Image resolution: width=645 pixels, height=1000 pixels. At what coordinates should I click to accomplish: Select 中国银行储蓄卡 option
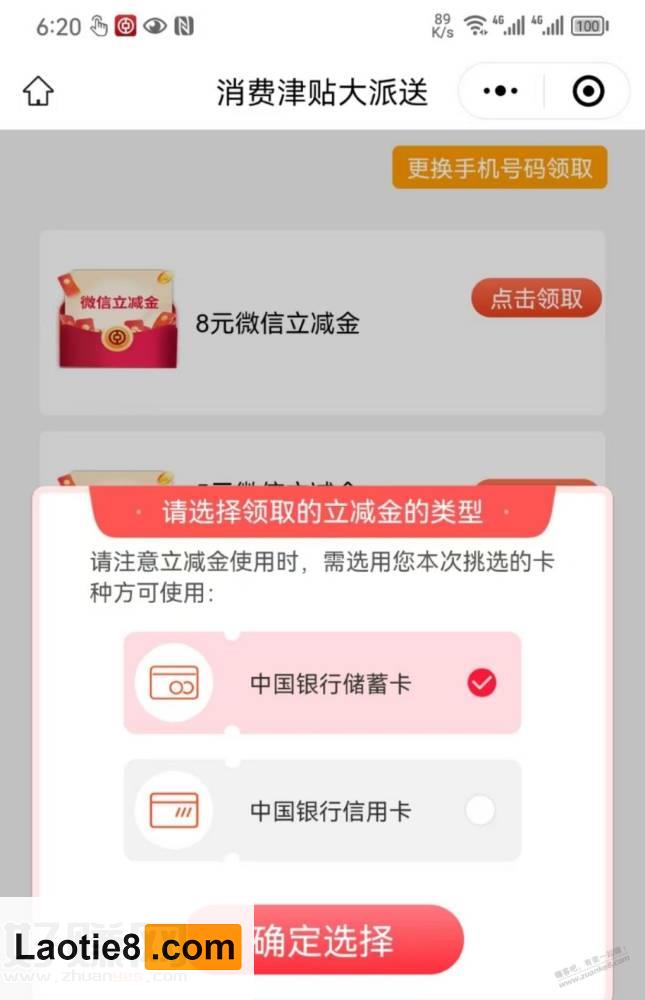[x=322, y=684]
